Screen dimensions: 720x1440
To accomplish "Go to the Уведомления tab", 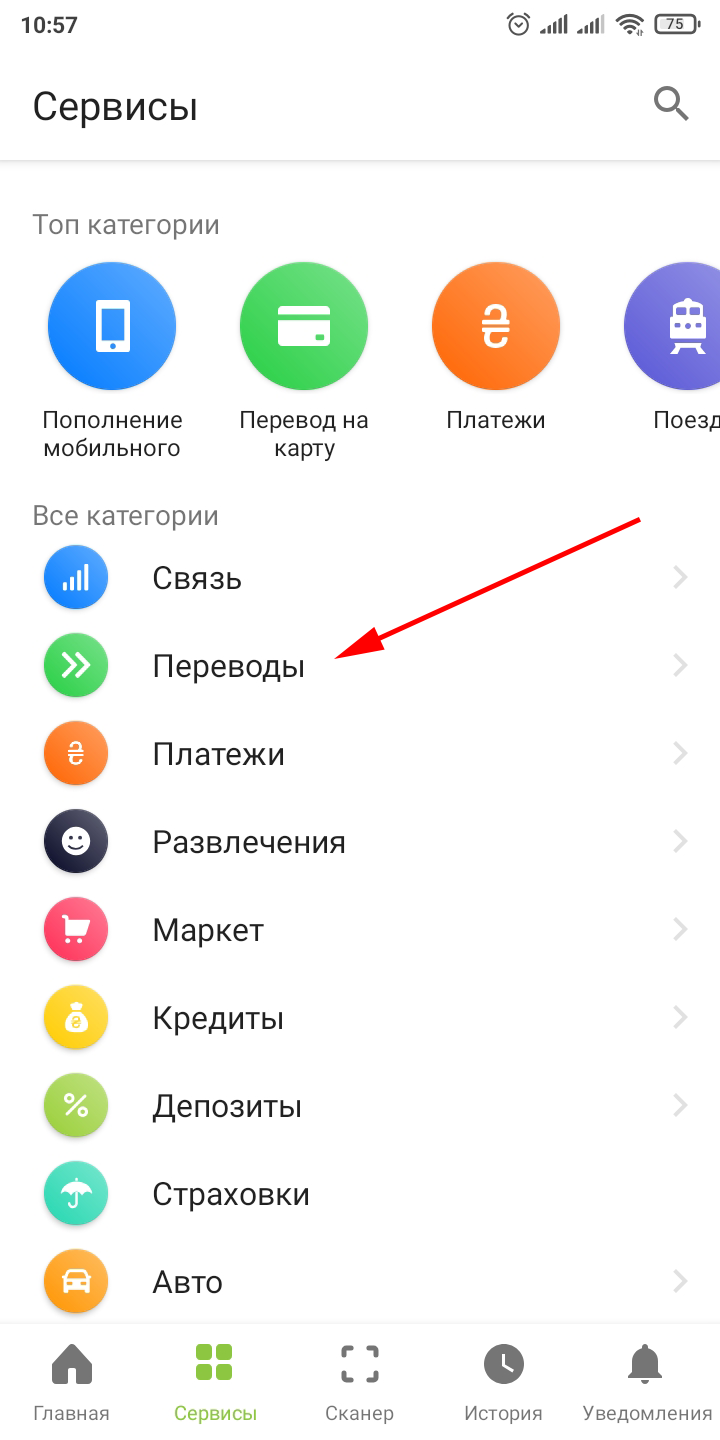I will coord(647,1383).
